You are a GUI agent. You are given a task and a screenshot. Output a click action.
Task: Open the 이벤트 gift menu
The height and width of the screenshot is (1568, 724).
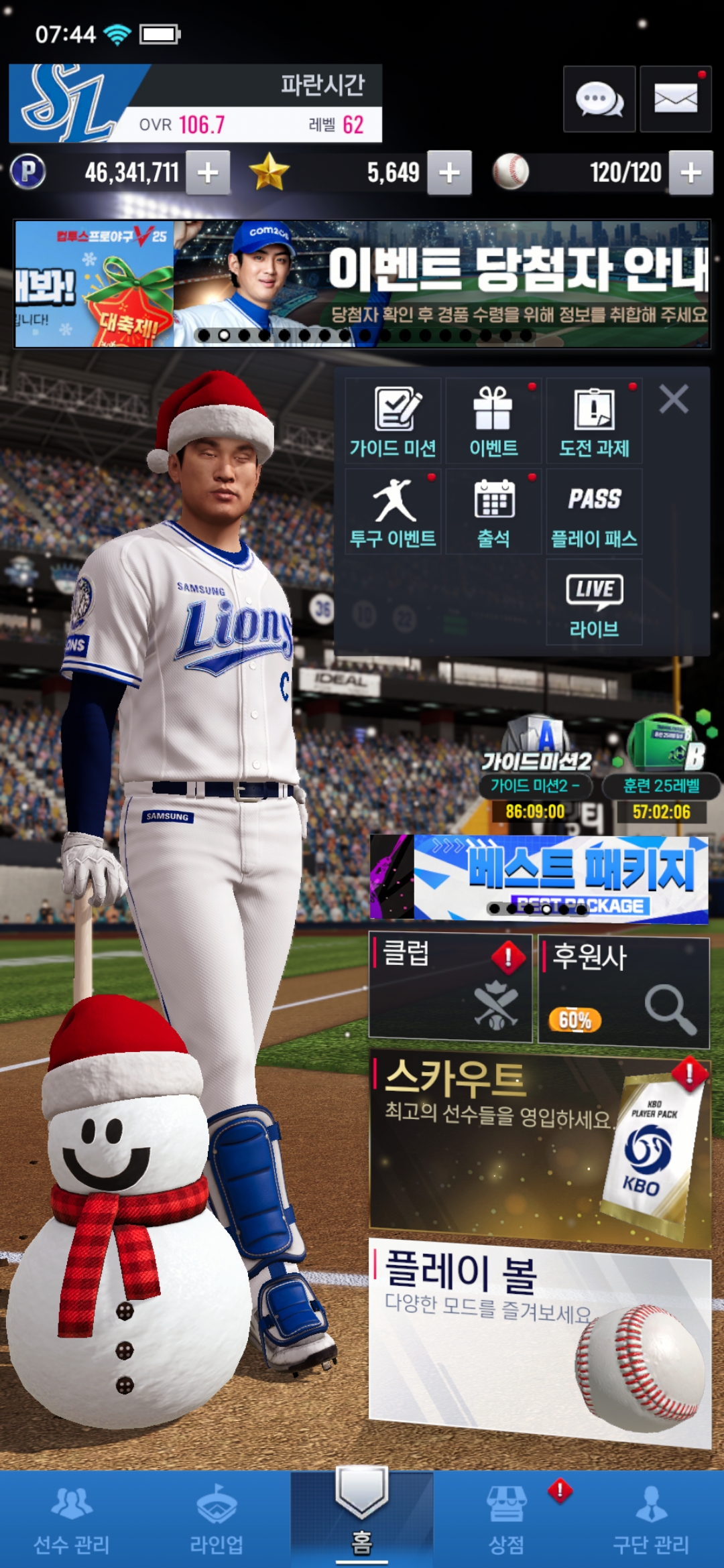(493, 421)
